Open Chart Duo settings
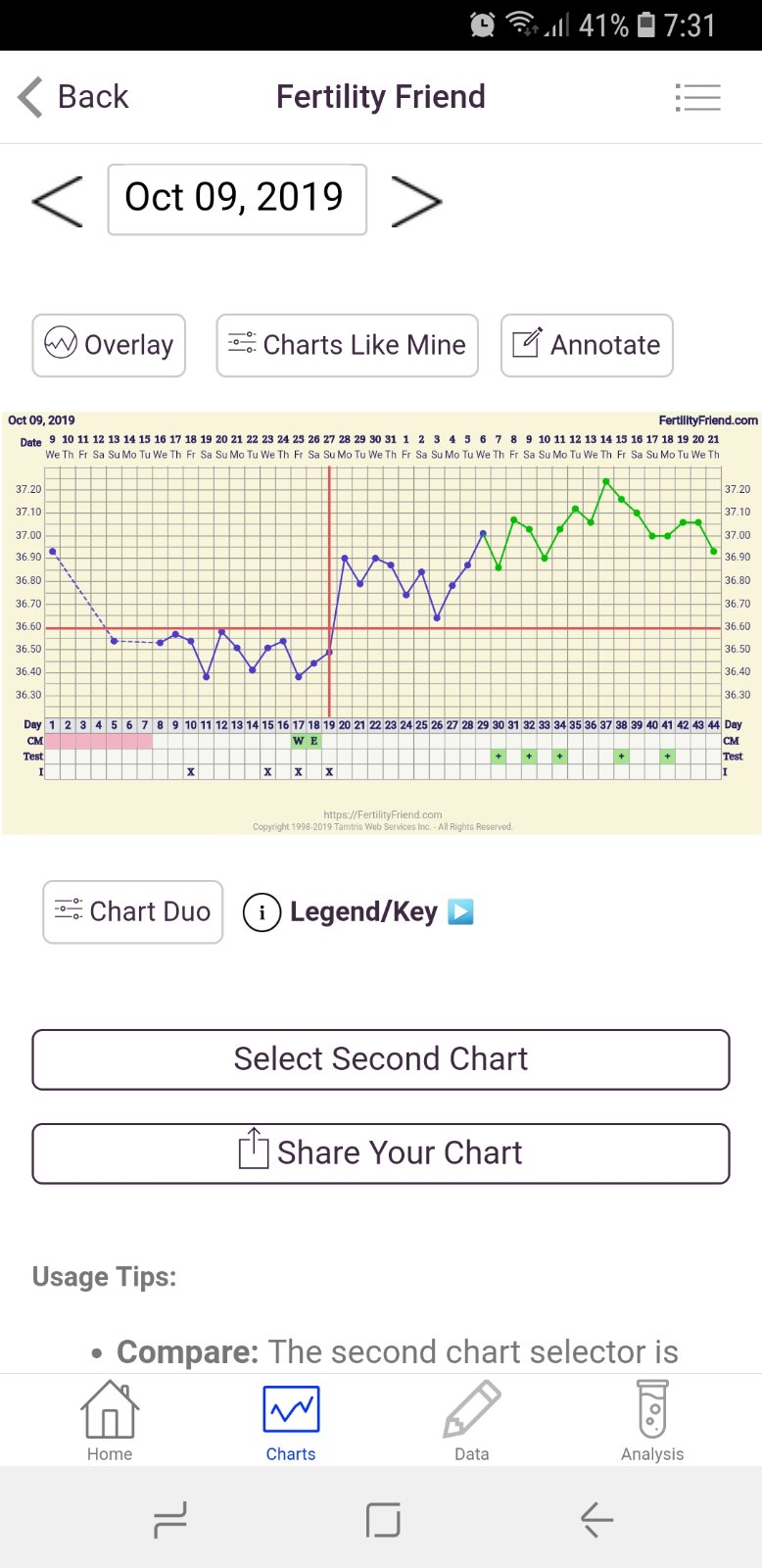Image resolution: width=762 pixels, height=1568 pixels. tap(132, 911)
